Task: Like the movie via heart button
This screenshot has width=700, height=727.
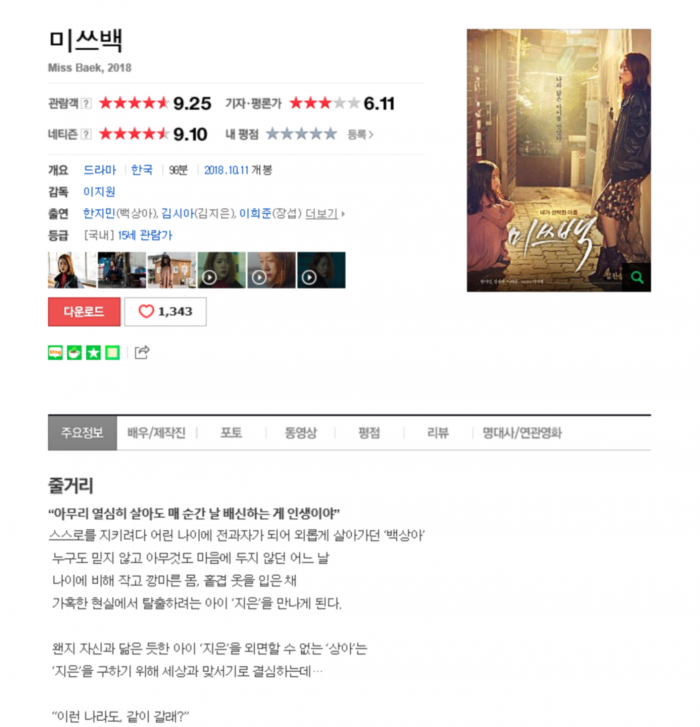Action: (166, 312)
